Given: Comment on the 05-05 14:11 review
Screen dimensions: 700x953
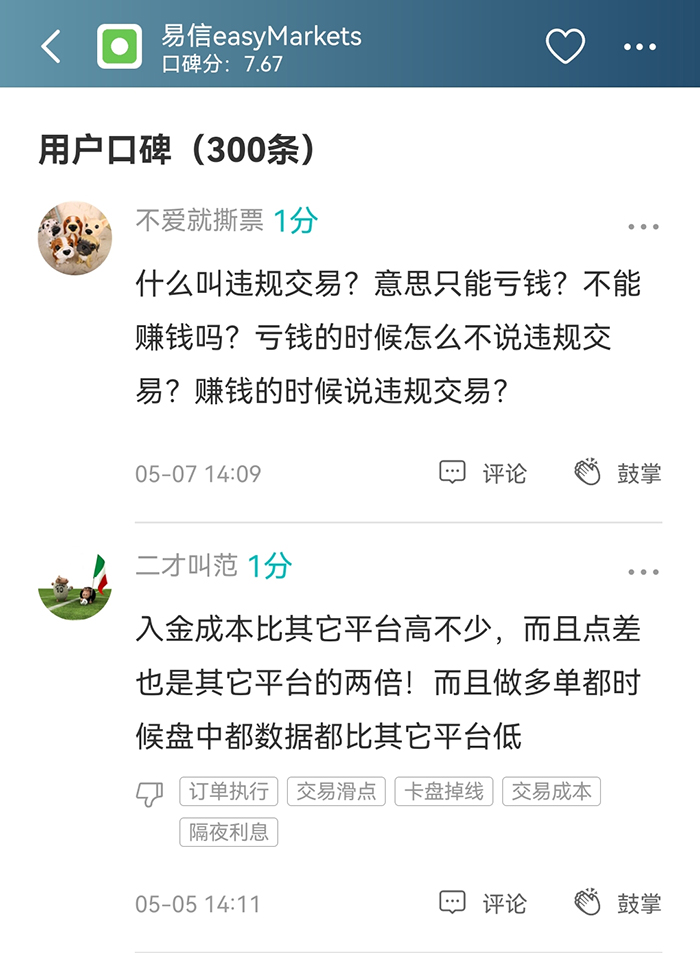Looking at the screenshot, I should [483, 903].
